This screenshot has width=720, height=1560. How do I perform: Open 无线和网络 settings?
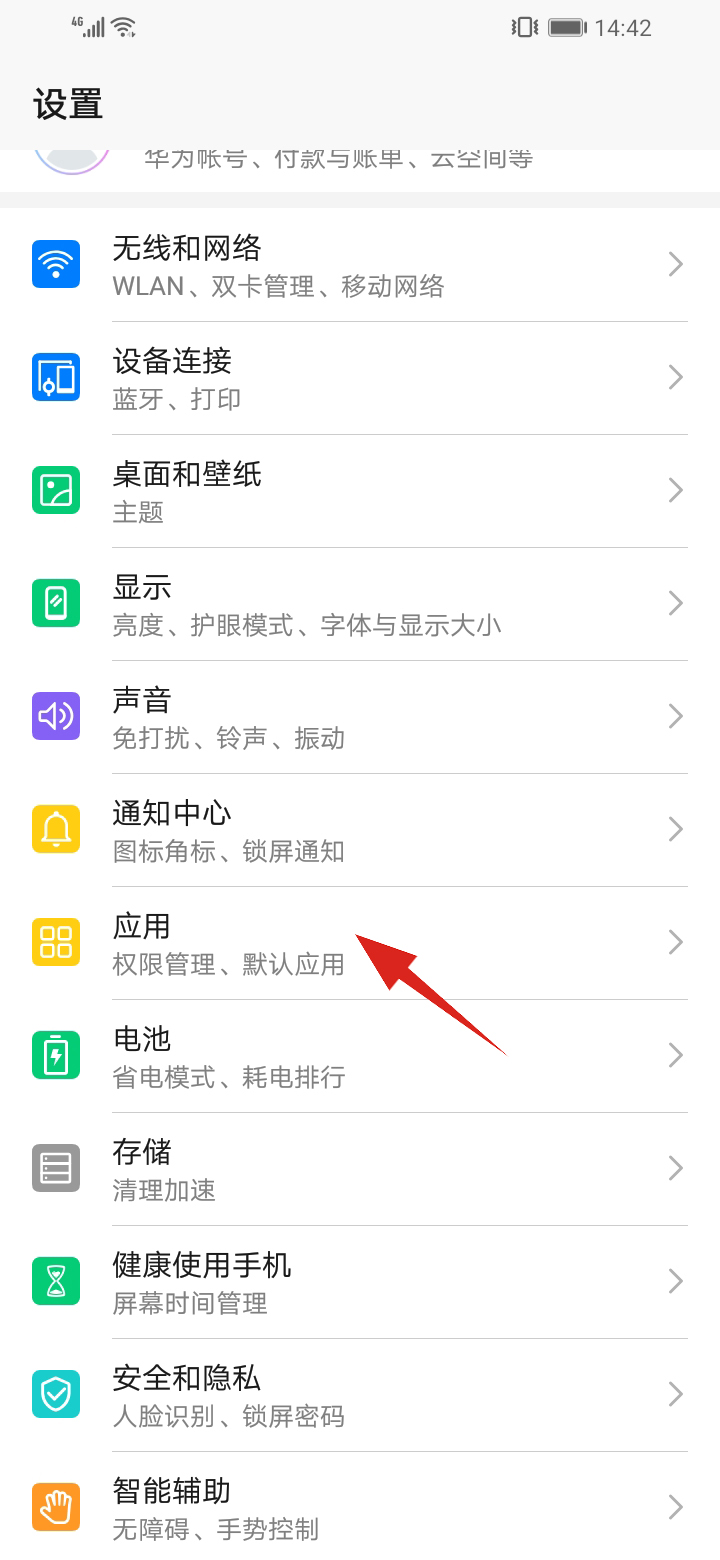pyautogui.click(x=360, y=265)
